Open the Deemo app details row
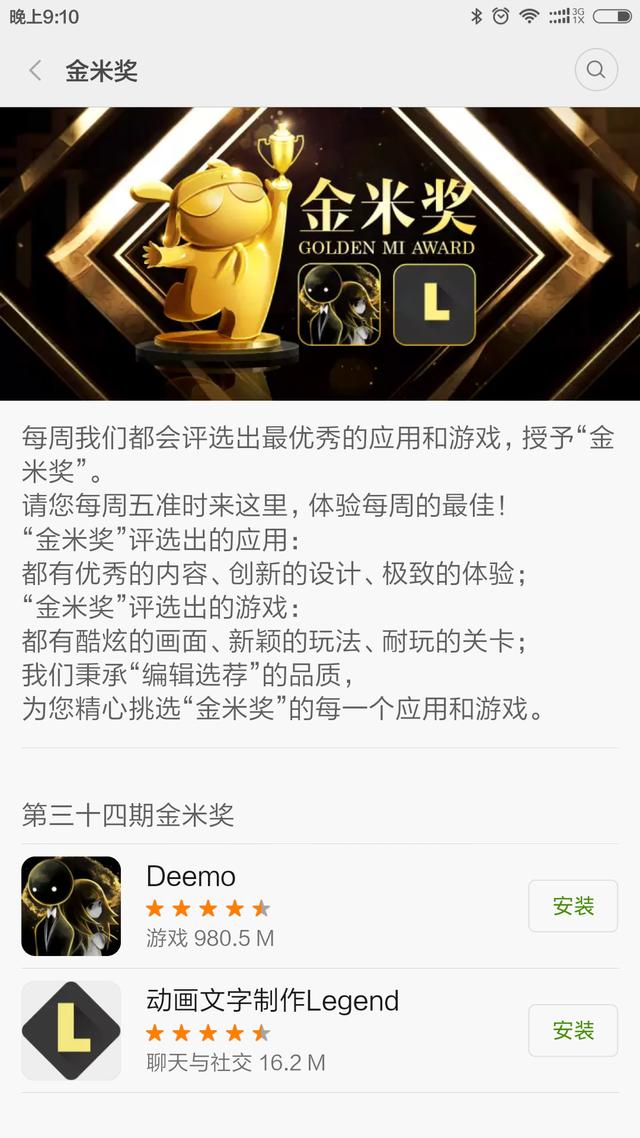 (300, 906)
